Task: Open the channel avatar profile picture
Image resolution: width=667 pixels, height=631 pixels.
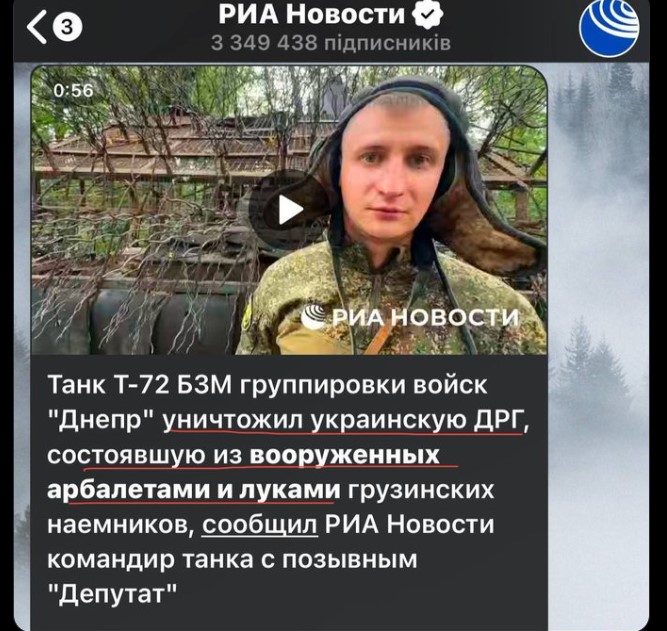Action: 608,28
